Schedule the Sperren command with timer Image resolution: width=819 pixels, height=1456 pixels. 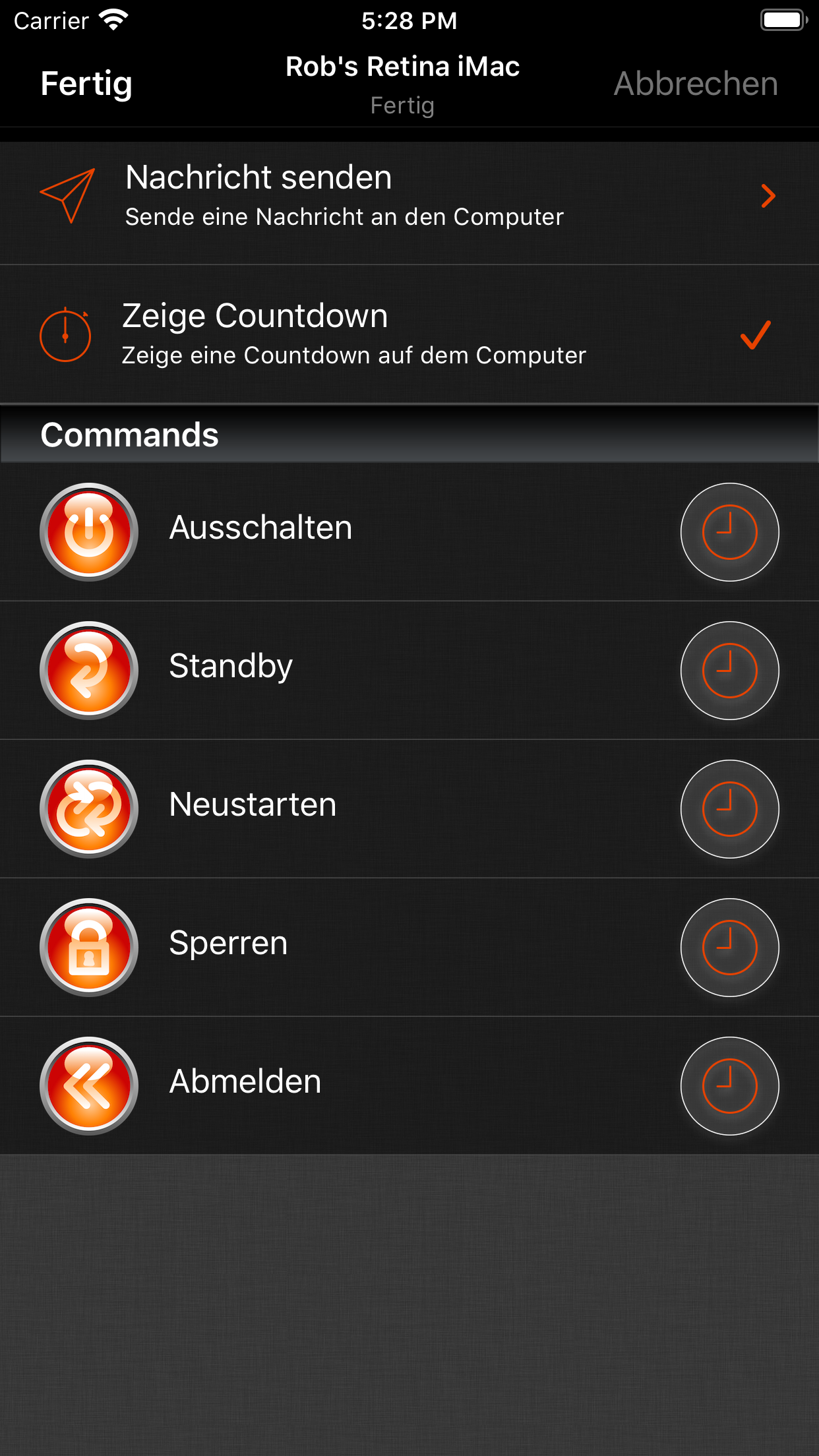click(729, 948)
